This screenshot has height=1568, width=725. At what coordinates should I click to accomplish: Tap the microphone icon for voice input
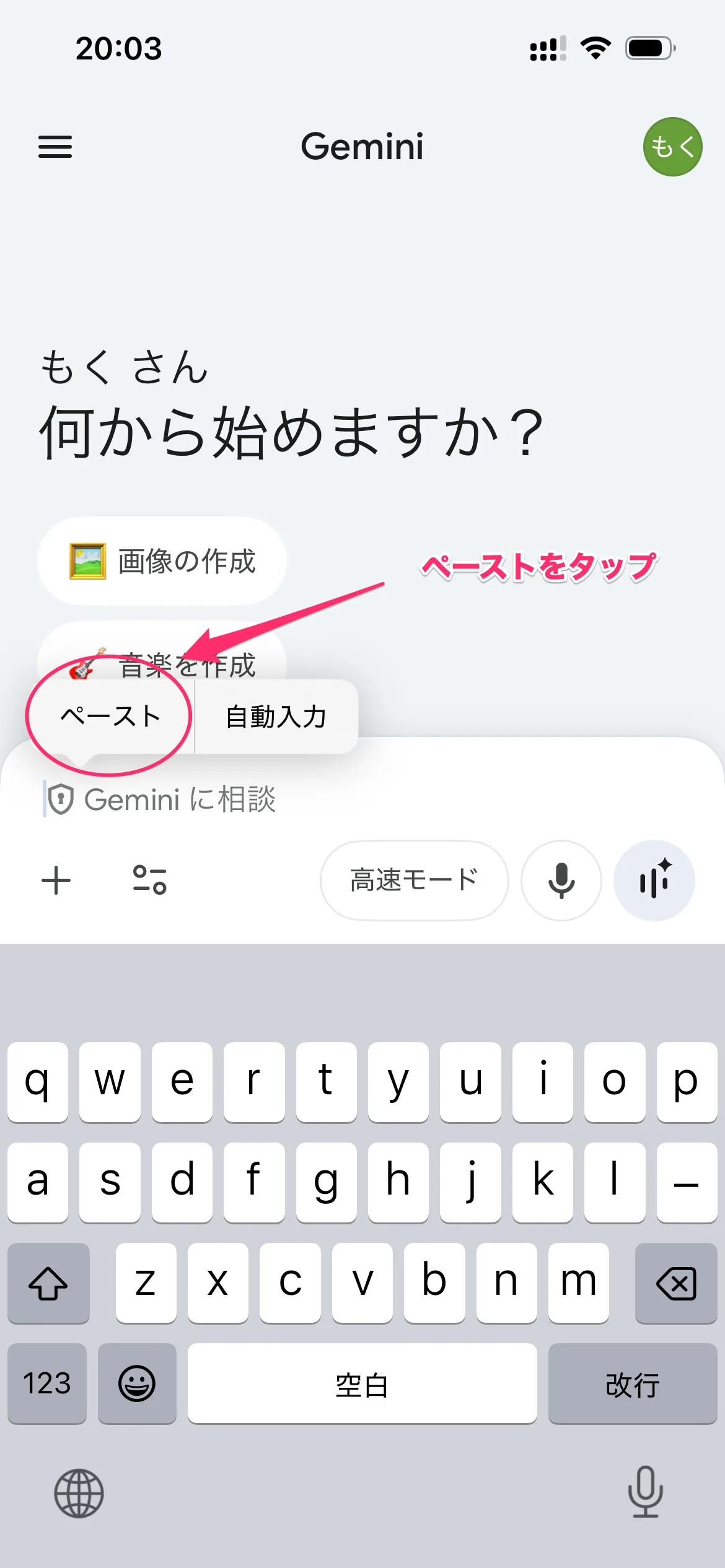pyautogui.click(x=560, y=880)
